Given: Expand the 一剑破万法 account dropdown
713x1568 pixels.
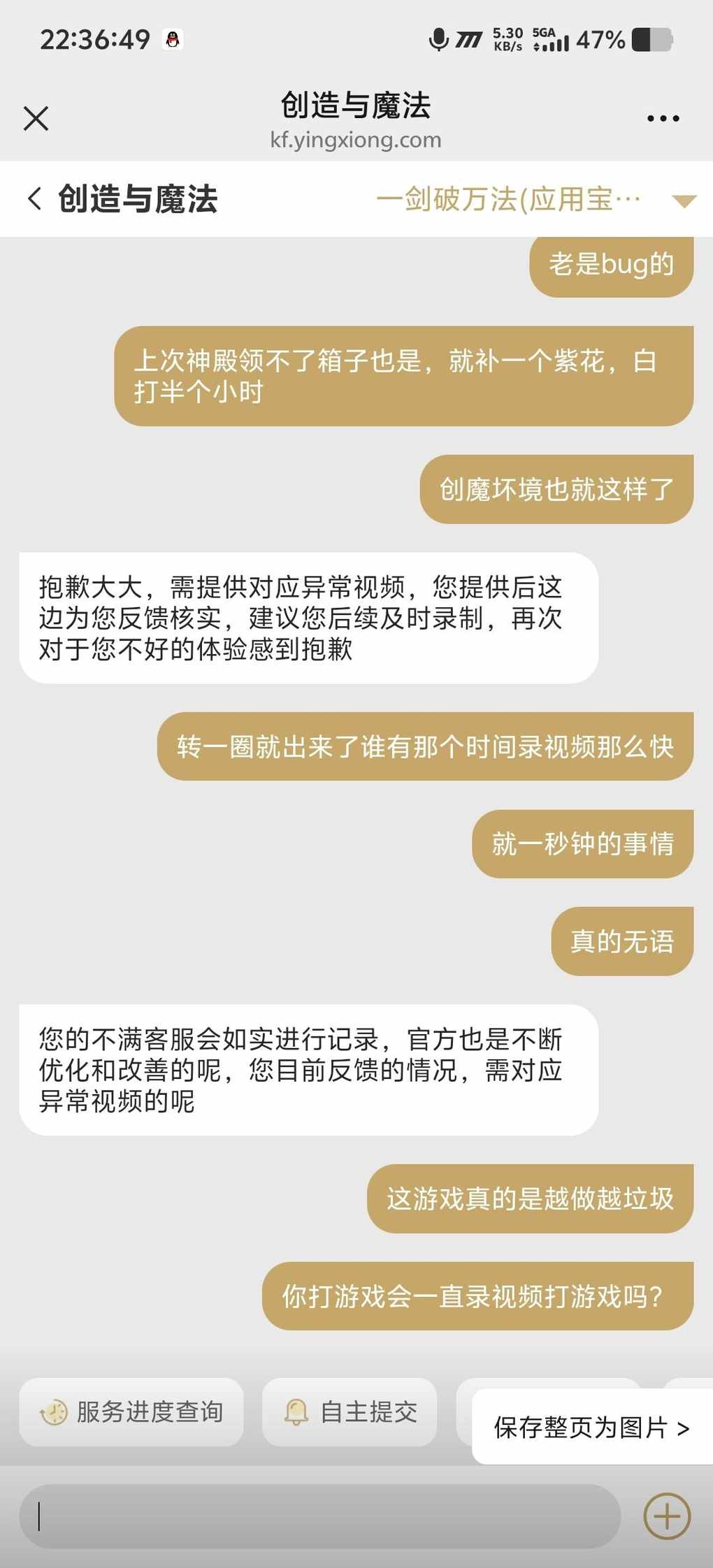Looking at the screenshot, I should (x=683, y=201).
